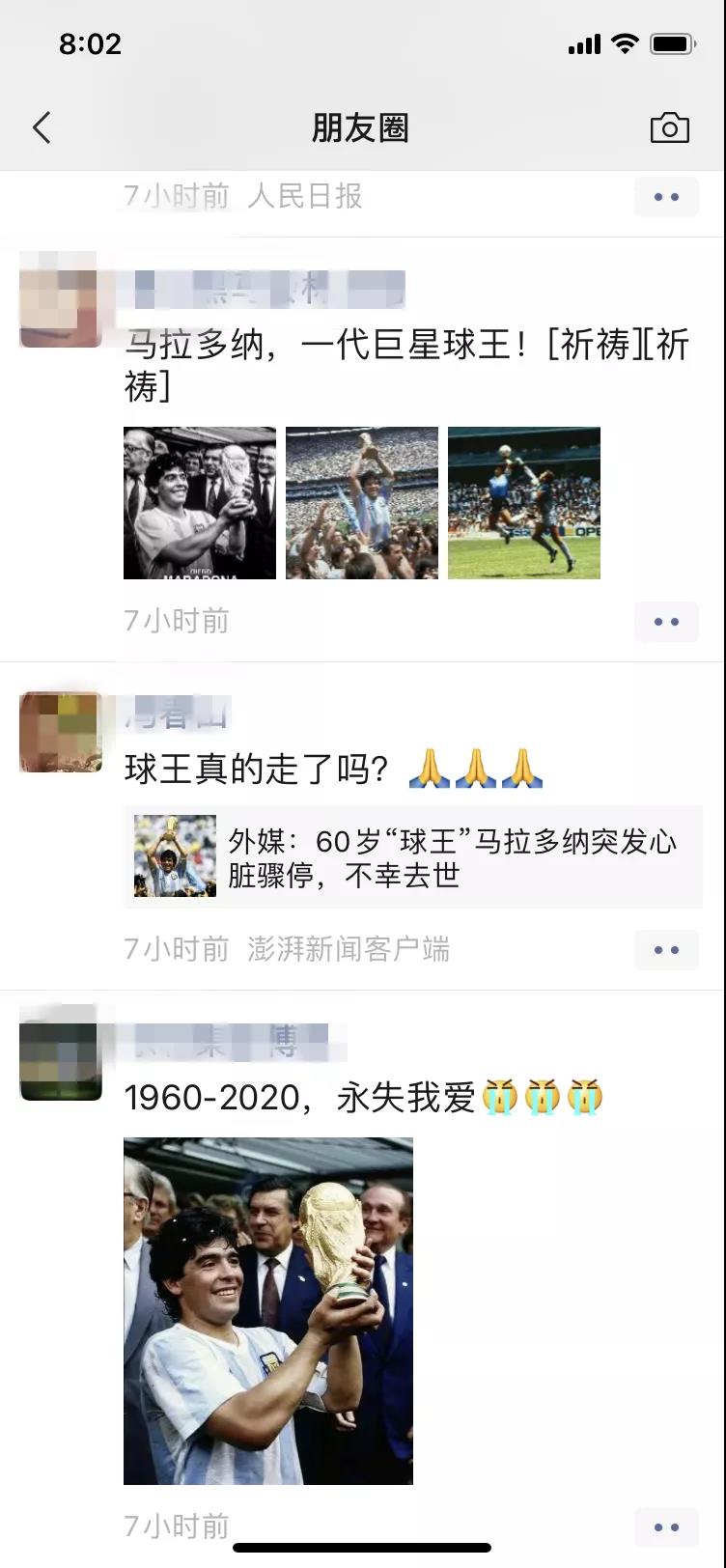The width and height of the screenshot is (726, 1568).
Task: Open the article 外媒：60岁"球王"马拉多纳突发心脏骤停
Action: [413, 857]
